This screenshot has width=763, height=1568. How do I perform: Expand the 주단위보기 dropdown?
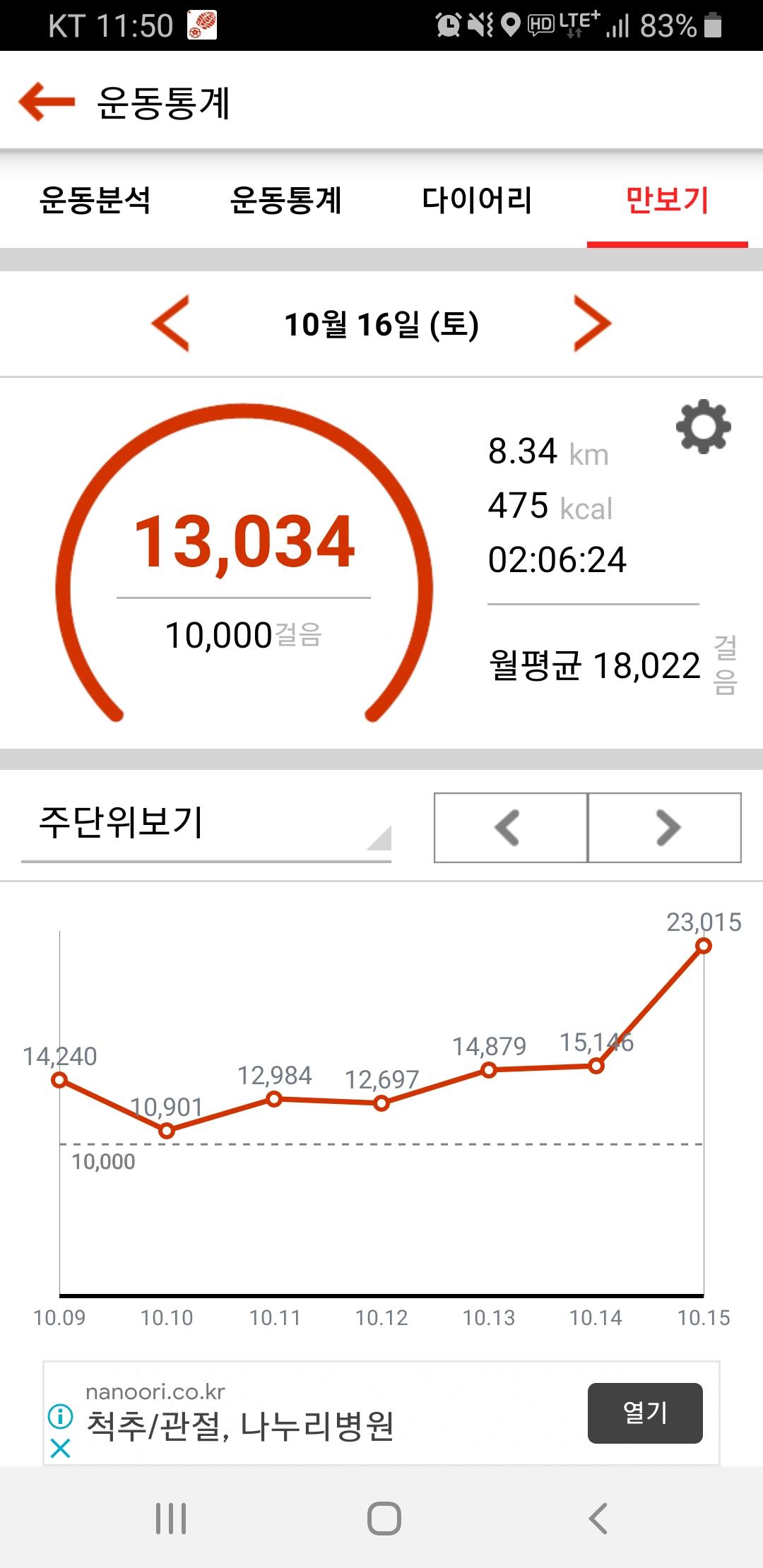point(206,825)
